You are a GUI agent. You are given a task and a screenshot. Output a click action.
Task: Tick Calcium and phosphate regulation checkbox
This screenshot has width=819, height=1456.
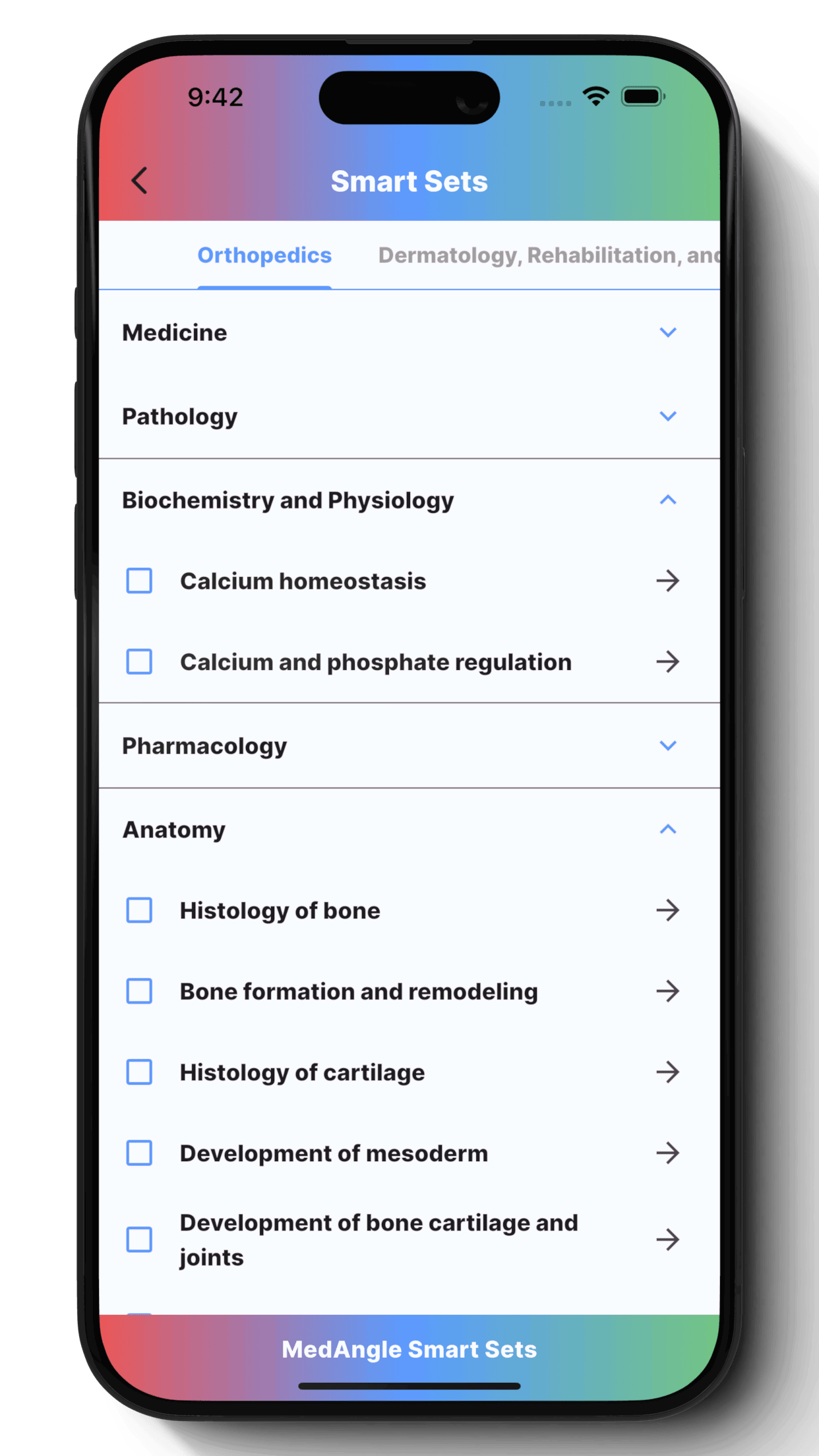pos(139,661)
